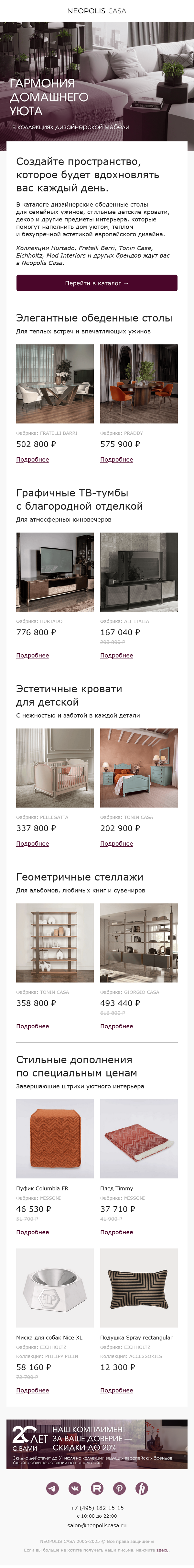The height and width of the screenshot is (1568, 194).
Task: Open details for the PRADDY dining table
Action: coord(116,460)
